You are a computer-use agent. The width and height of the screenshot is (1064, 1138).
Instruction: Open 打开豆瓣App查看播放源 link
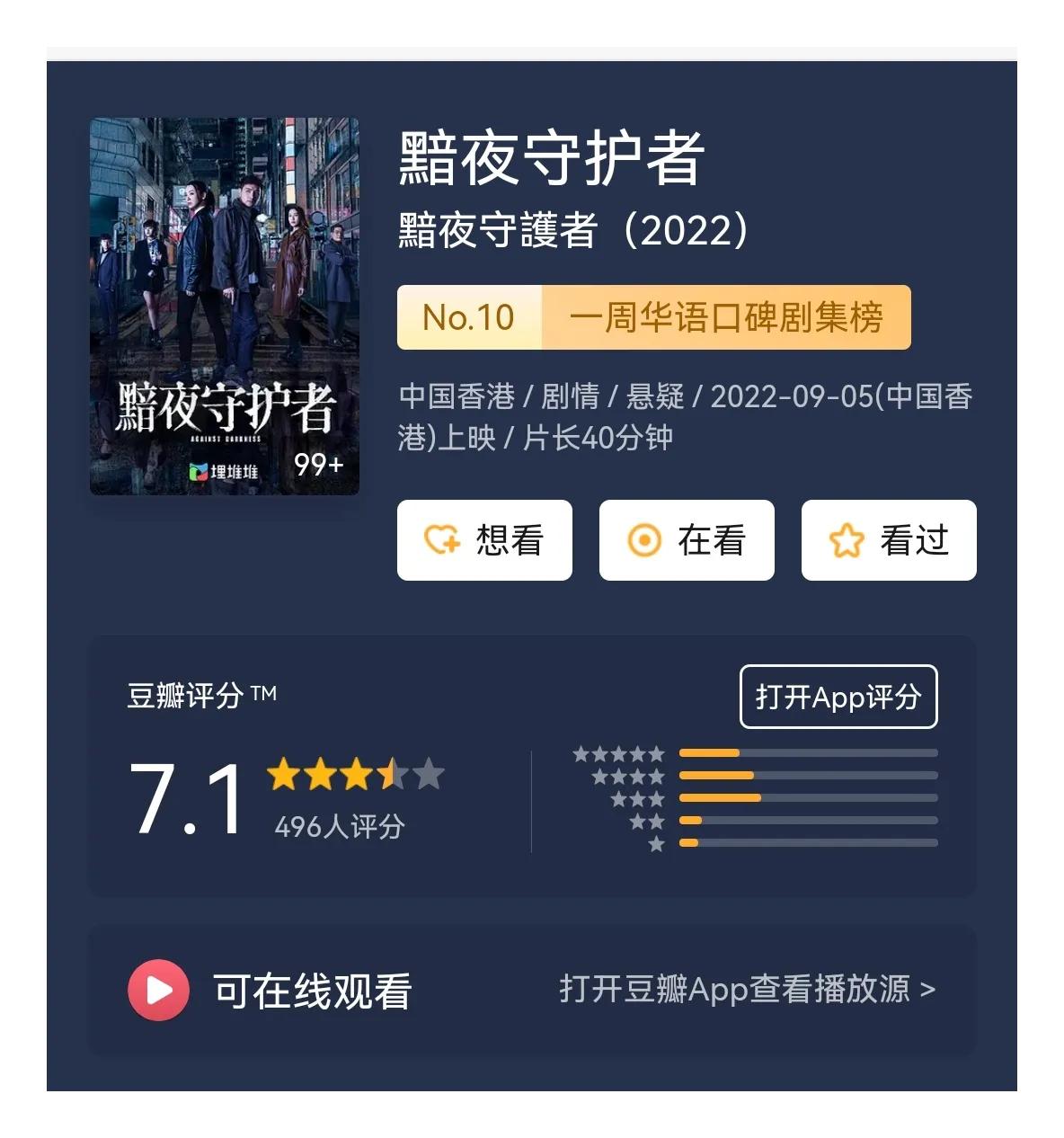[747, 990]
